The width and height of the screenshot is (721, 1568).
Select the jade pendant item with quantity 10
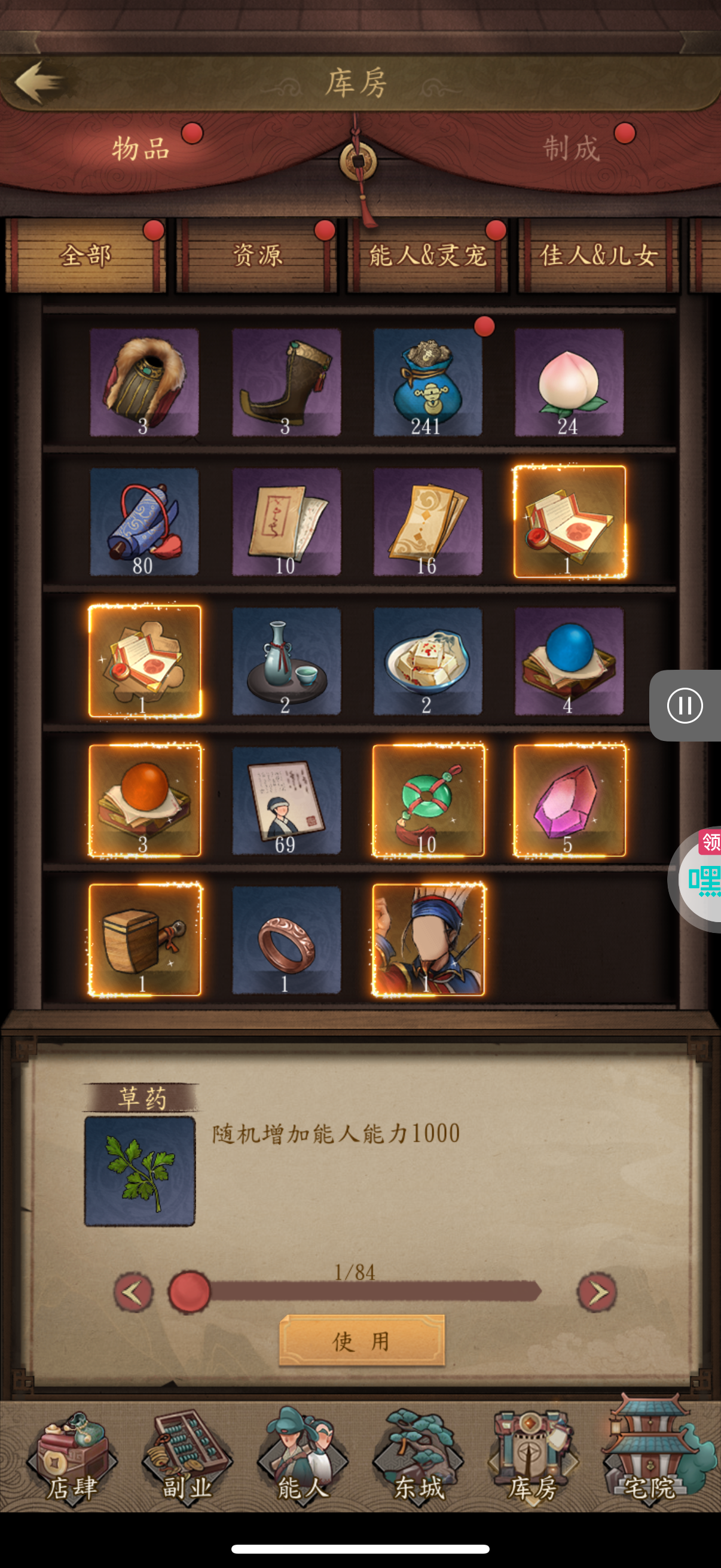click(427, 800)
